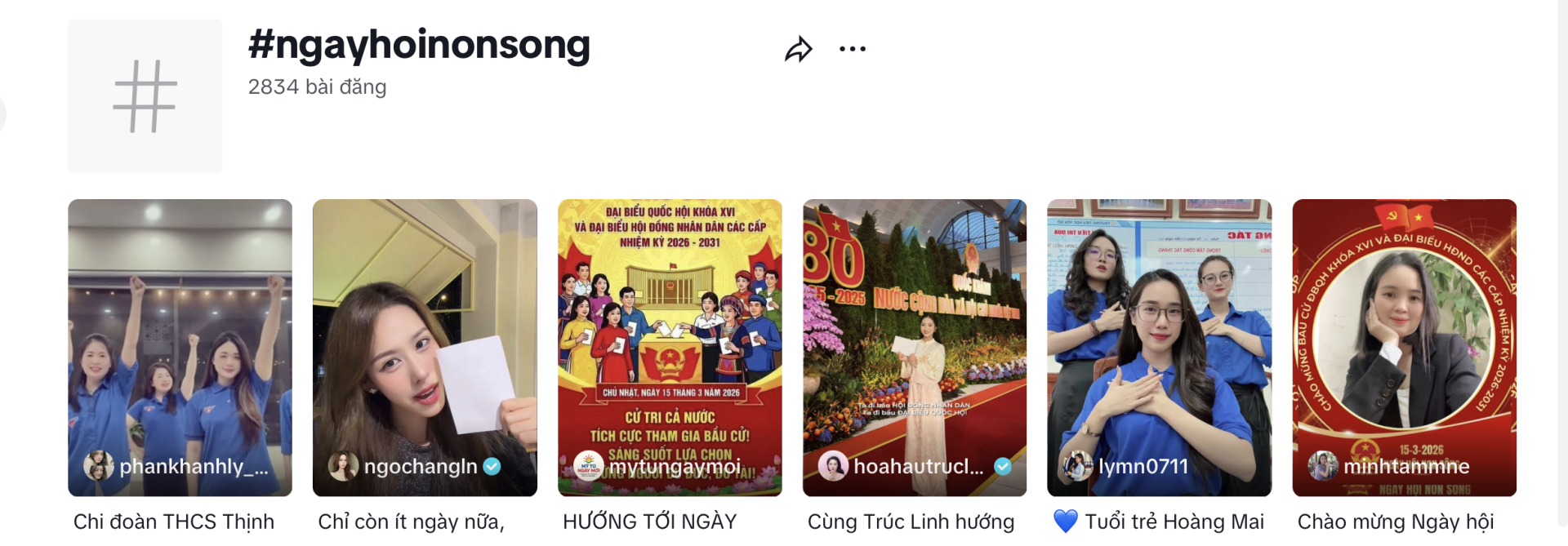Play the video from minhtammme

1404,347
